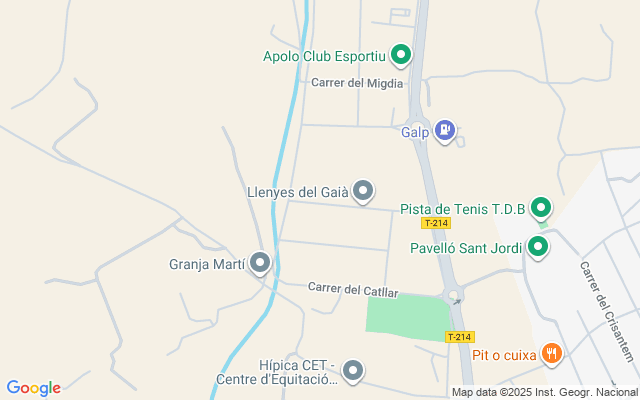The height and width of the screenshot is (400, 640).
Task: Open the Granja Martí place marker
Action: [260, 264]
